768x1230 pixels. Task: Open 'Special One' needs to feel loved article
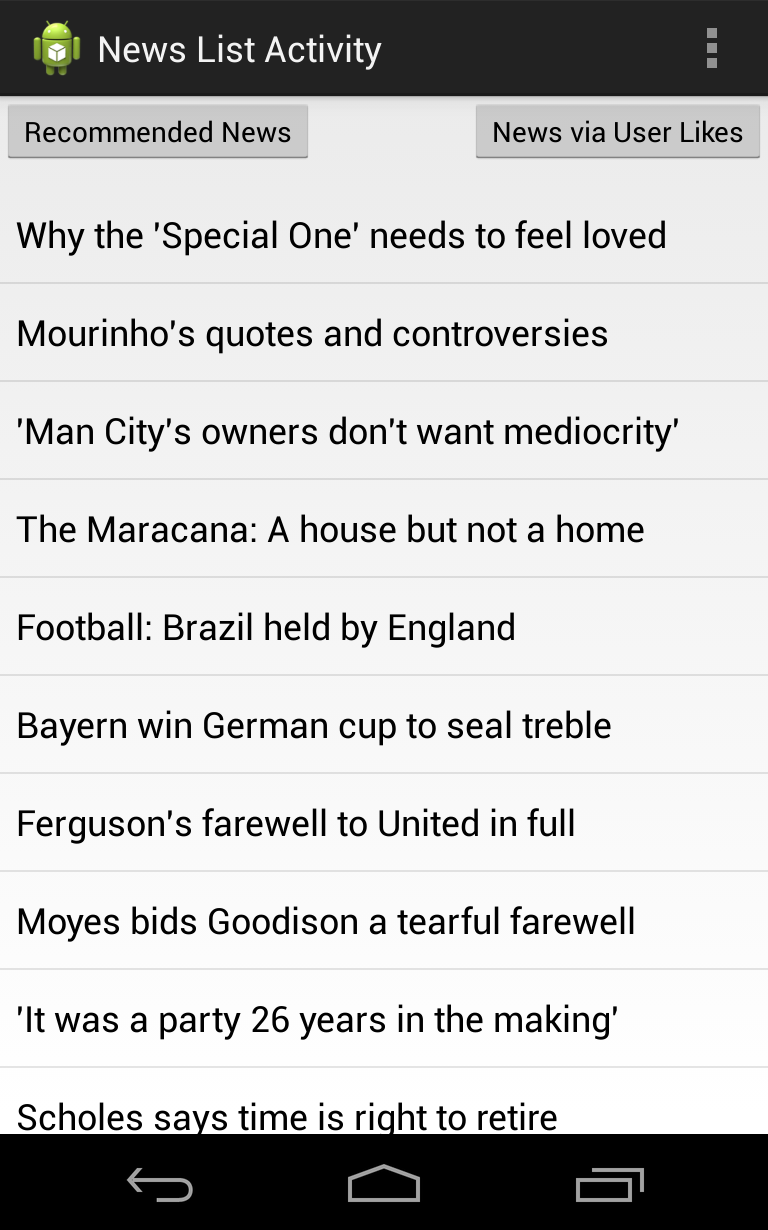[x=384, y=235]
